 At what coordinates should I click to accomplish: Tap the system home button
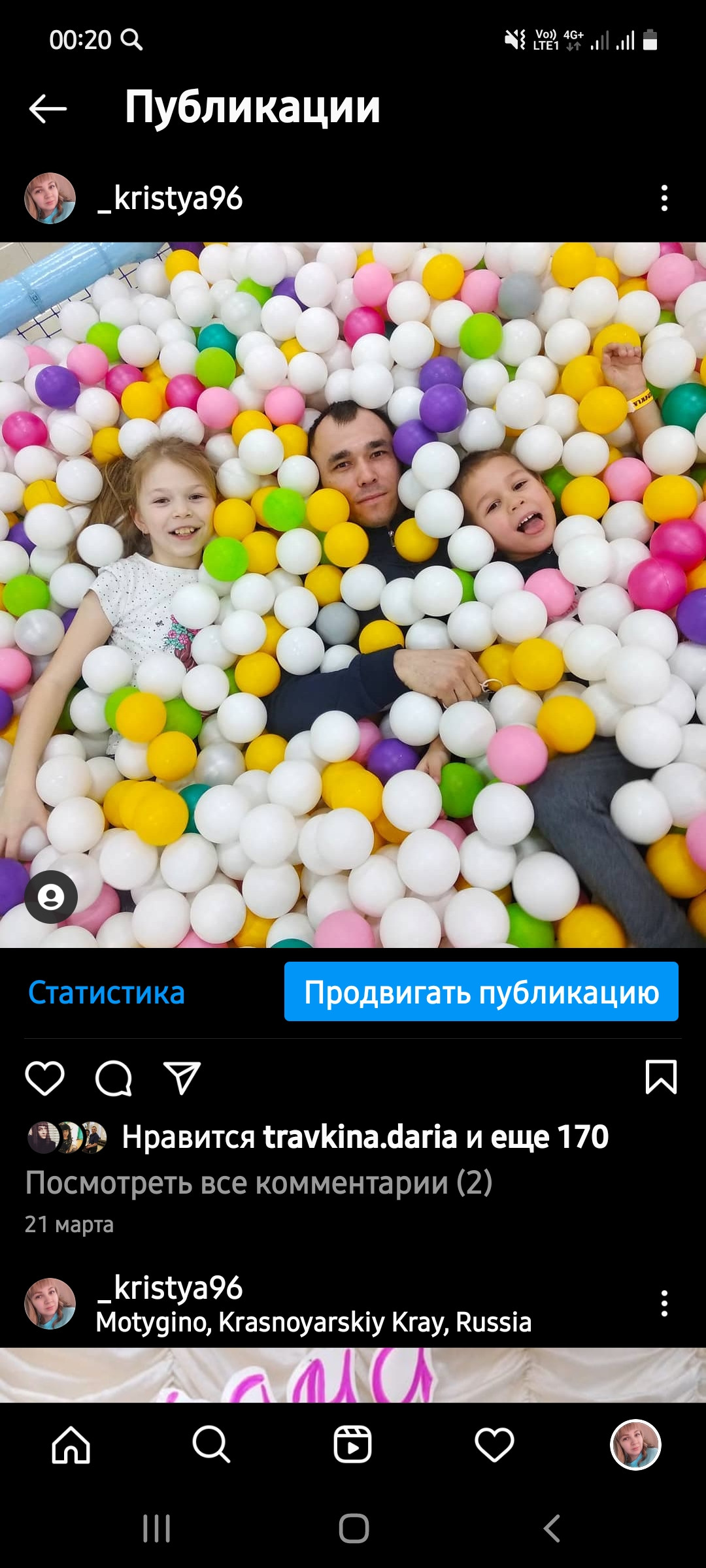[x=354, y=1528]
